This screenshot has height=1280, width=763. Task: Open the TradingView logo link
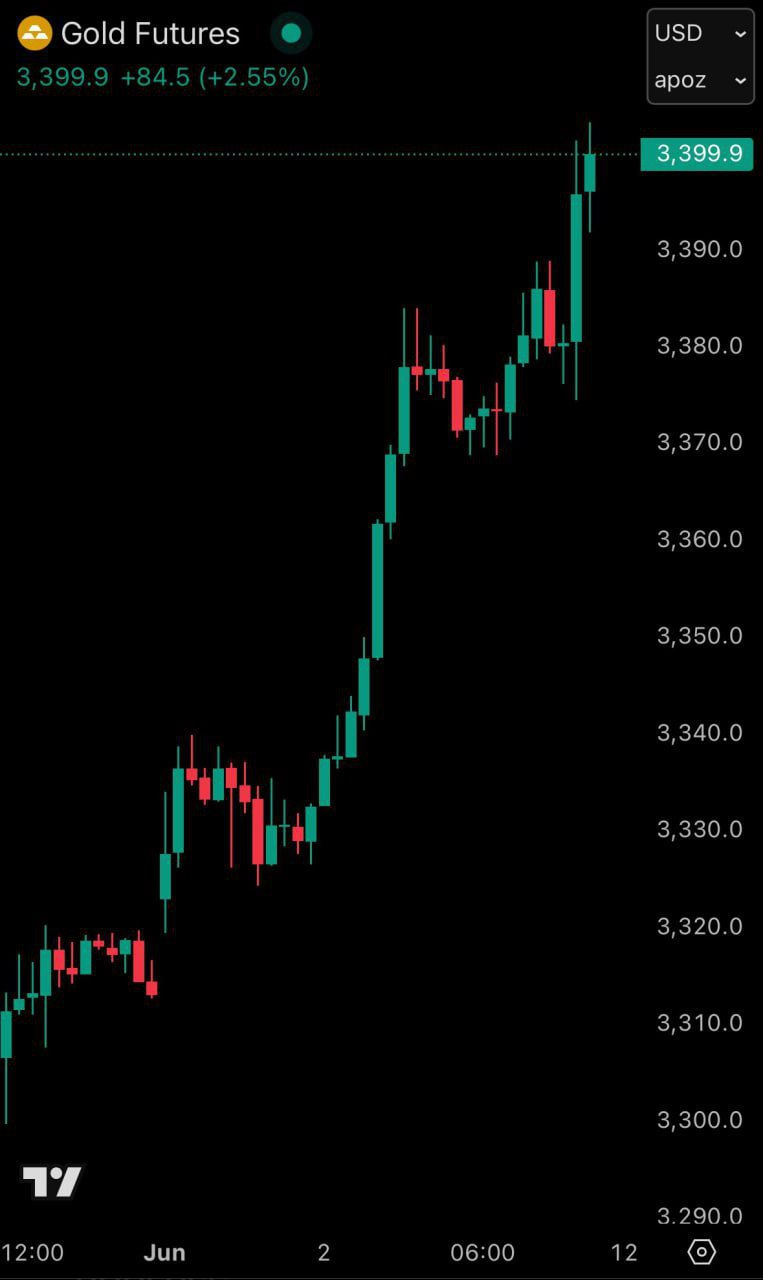click(52, 1182)
